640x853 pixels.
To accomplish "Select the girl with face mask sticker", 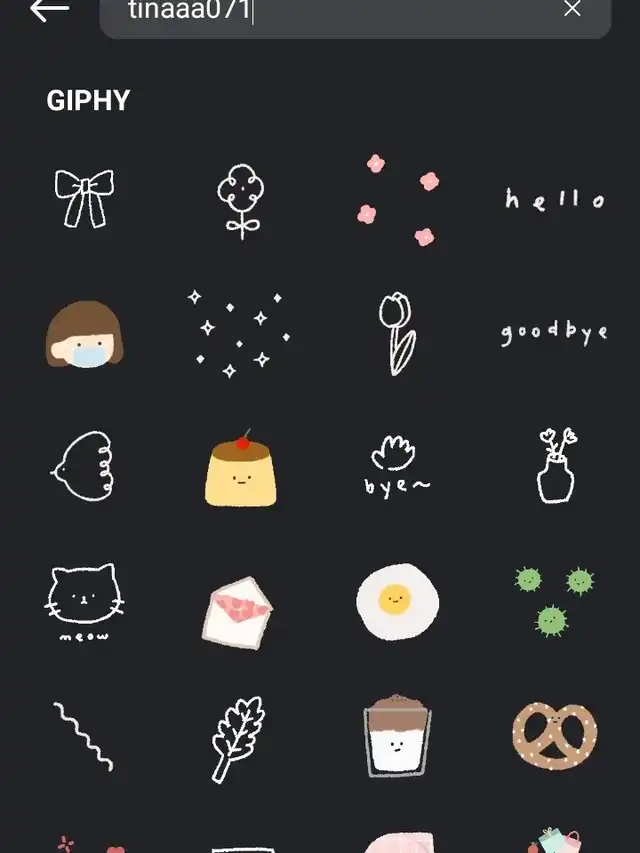I will click(x=84, y=334).
